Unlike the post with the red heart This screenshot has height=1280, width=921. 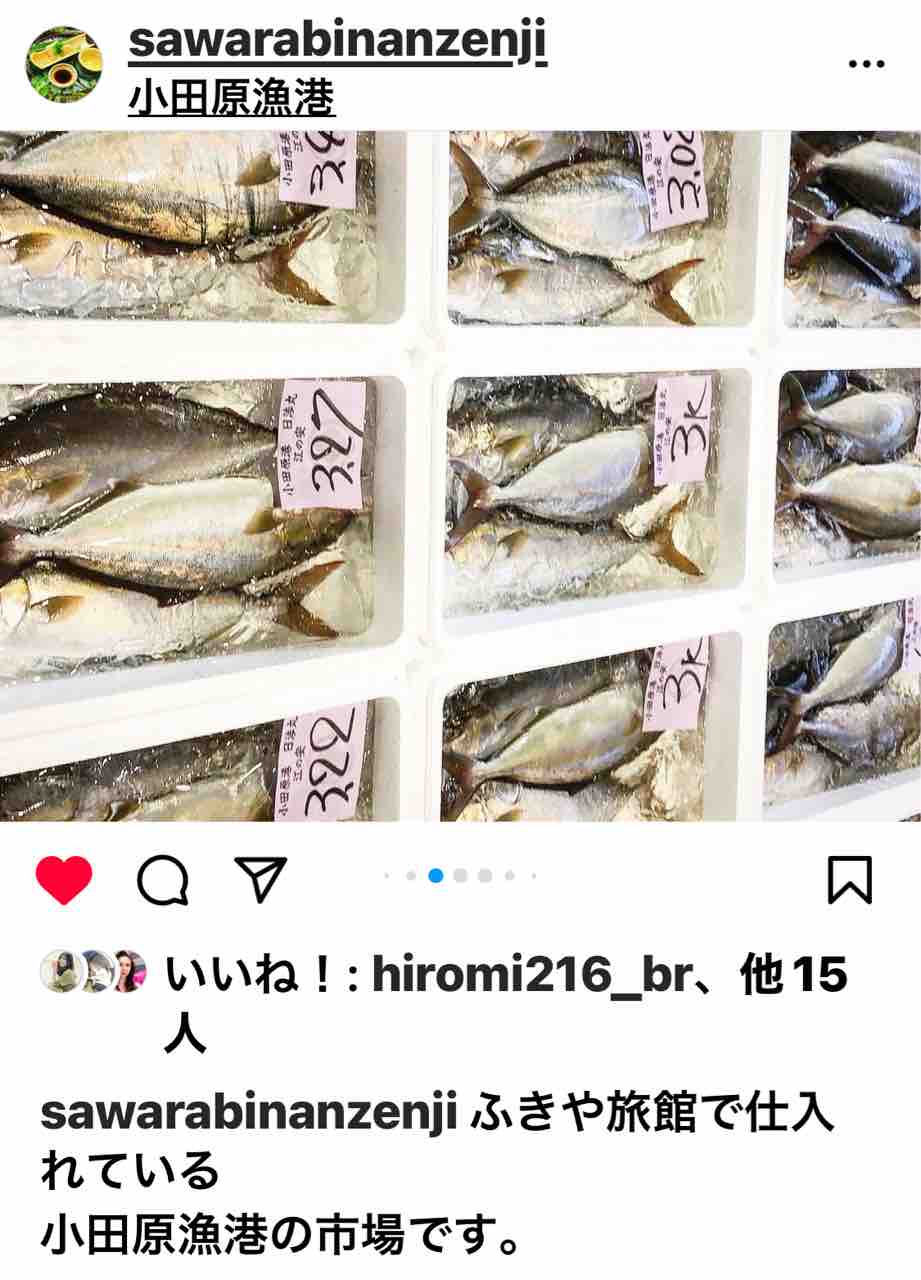[64, 880]
